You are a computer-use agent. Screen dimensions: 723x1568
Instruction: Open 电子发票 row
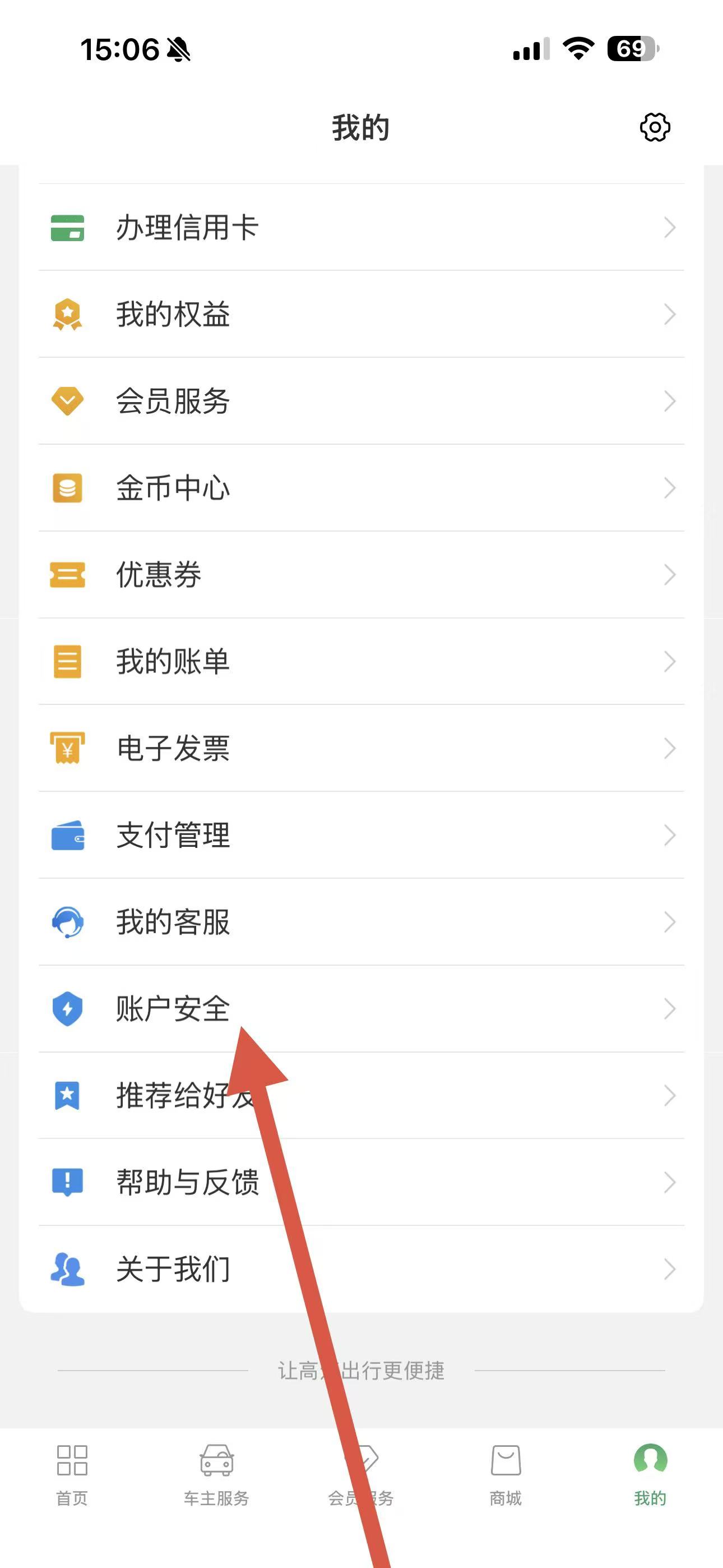coord(361,748)
